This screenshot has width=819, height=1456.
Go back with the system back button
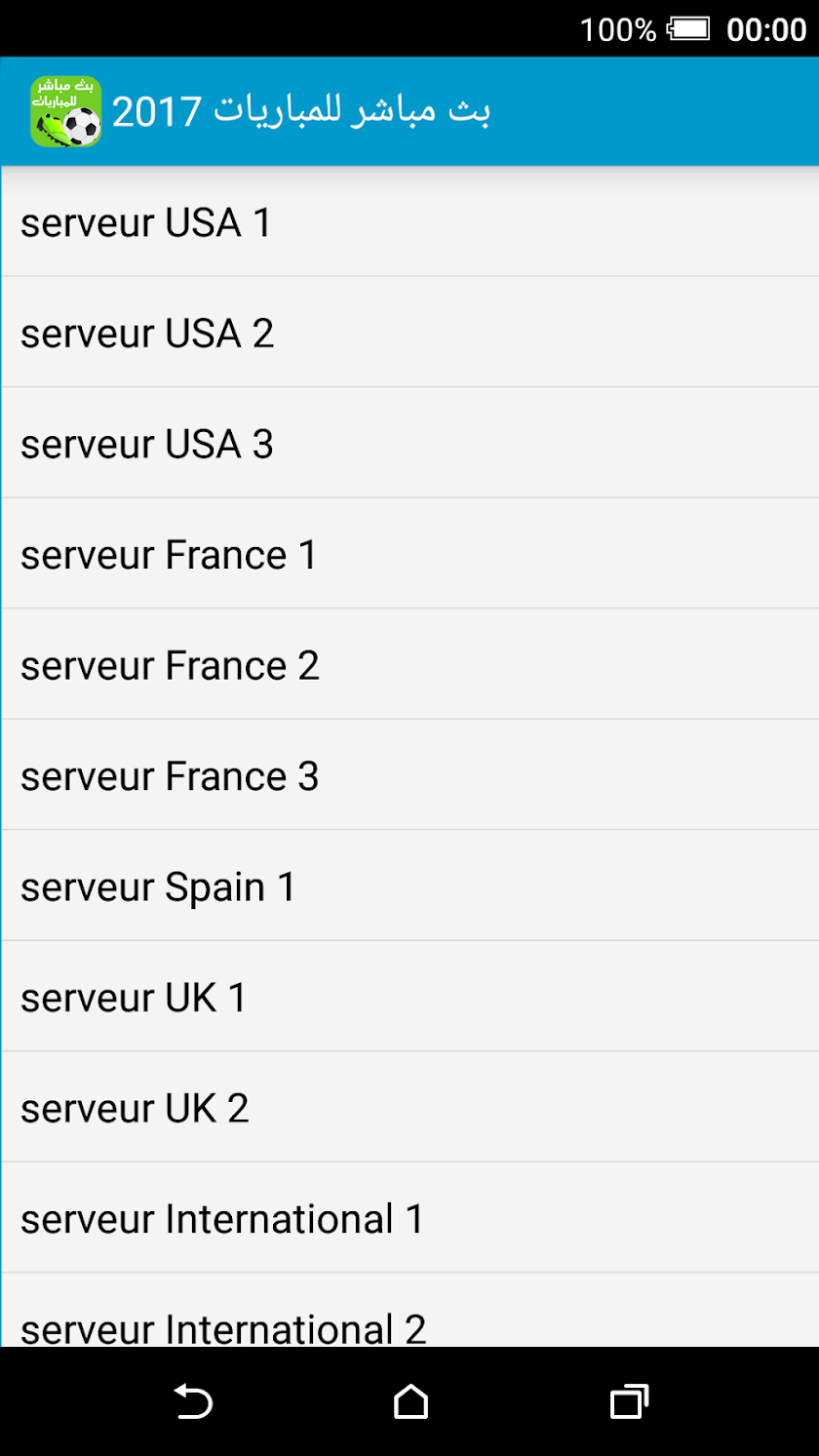(193, 1401)
